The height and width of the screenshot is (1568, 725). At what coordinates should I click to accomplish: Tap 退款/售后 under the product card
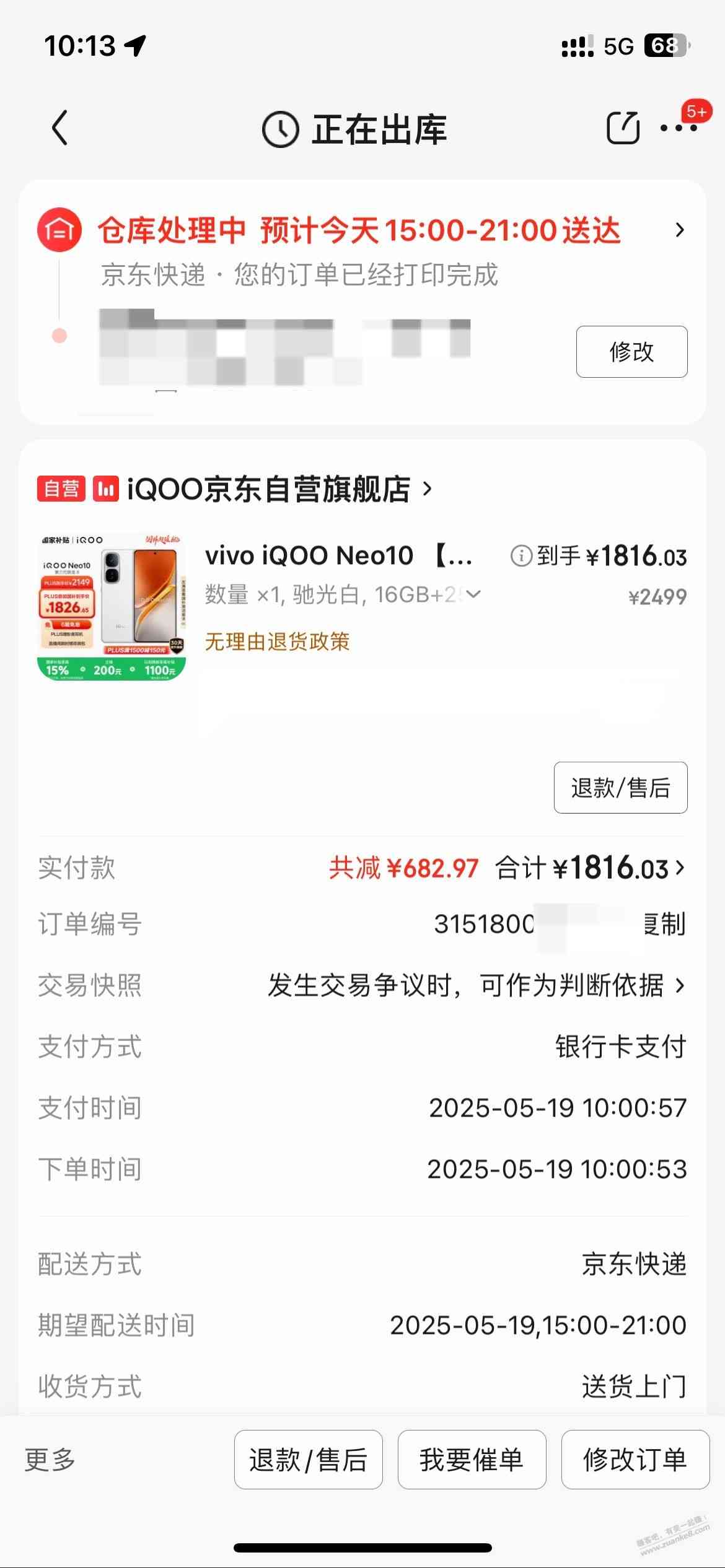pyautogui.click(x=620, y=788)
